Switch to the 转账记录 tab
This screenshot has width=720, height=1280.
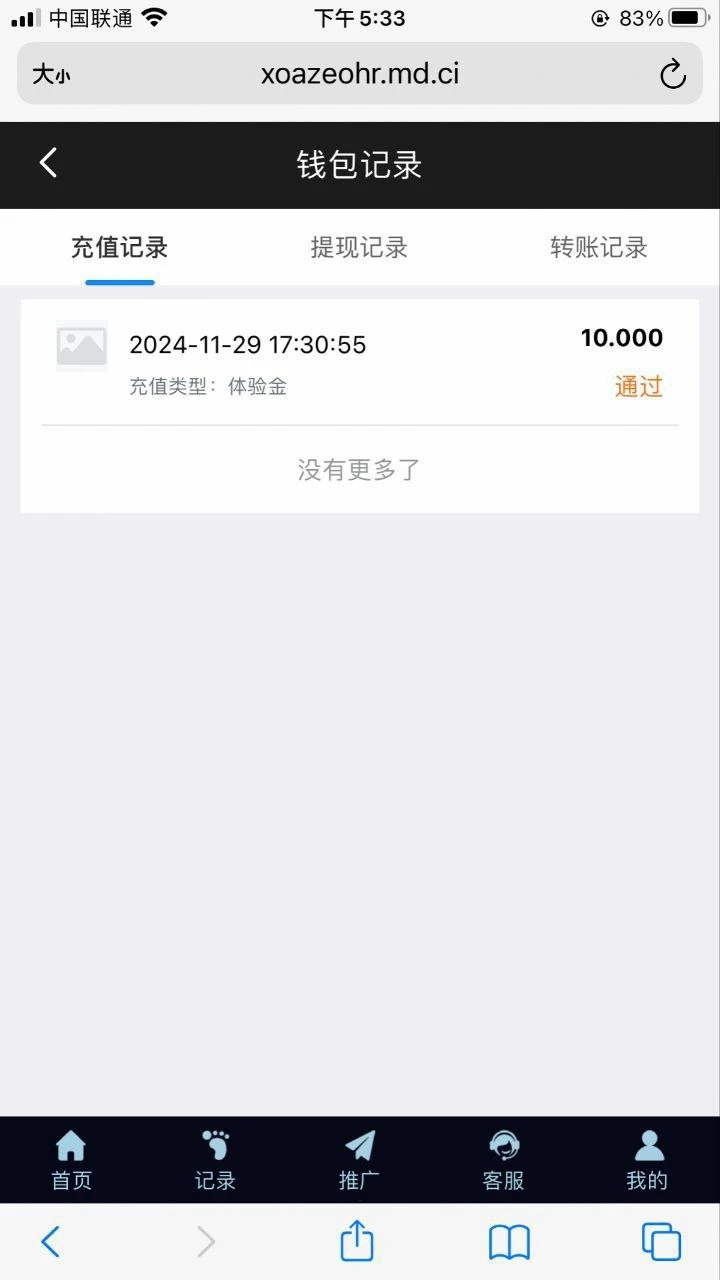598,248
